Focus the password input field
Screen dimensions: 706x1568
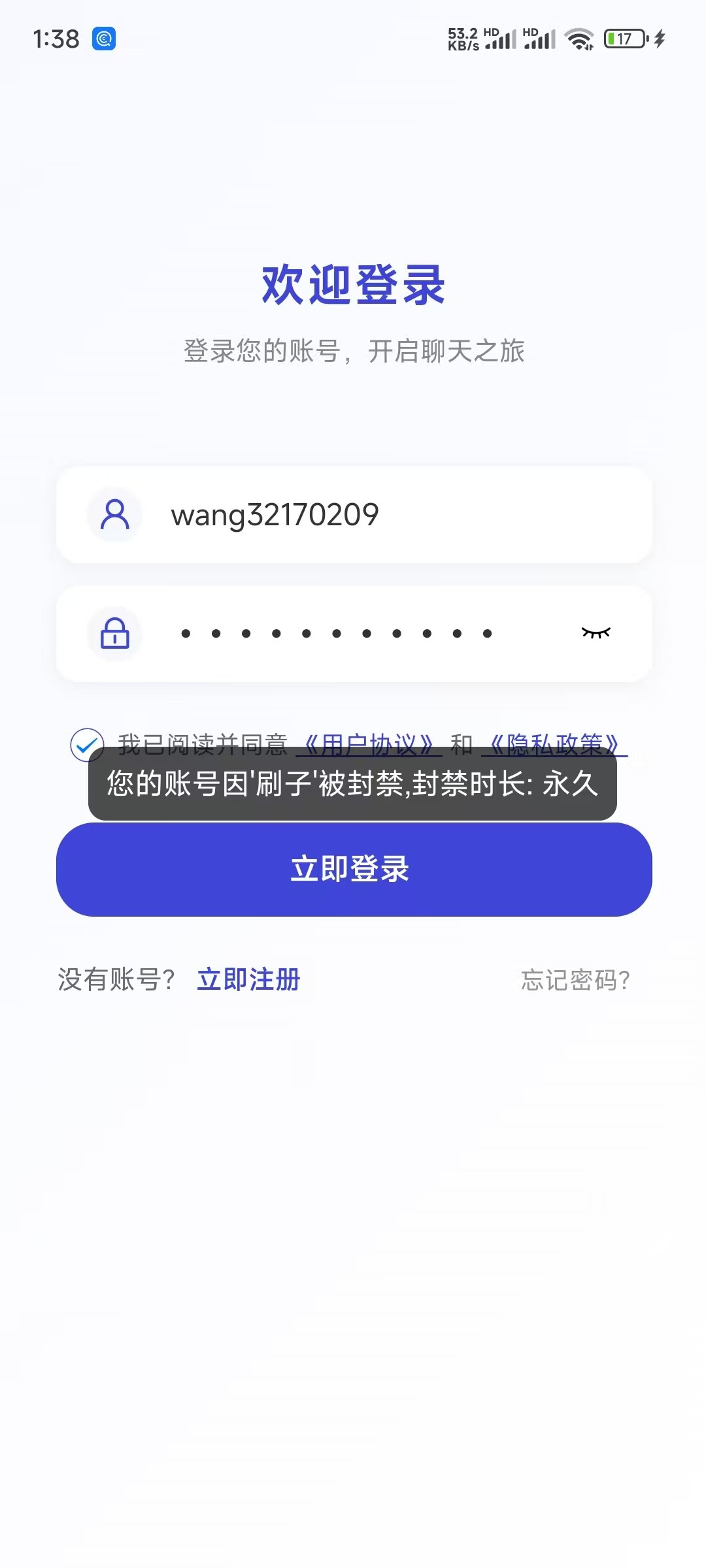pos(353,633)
